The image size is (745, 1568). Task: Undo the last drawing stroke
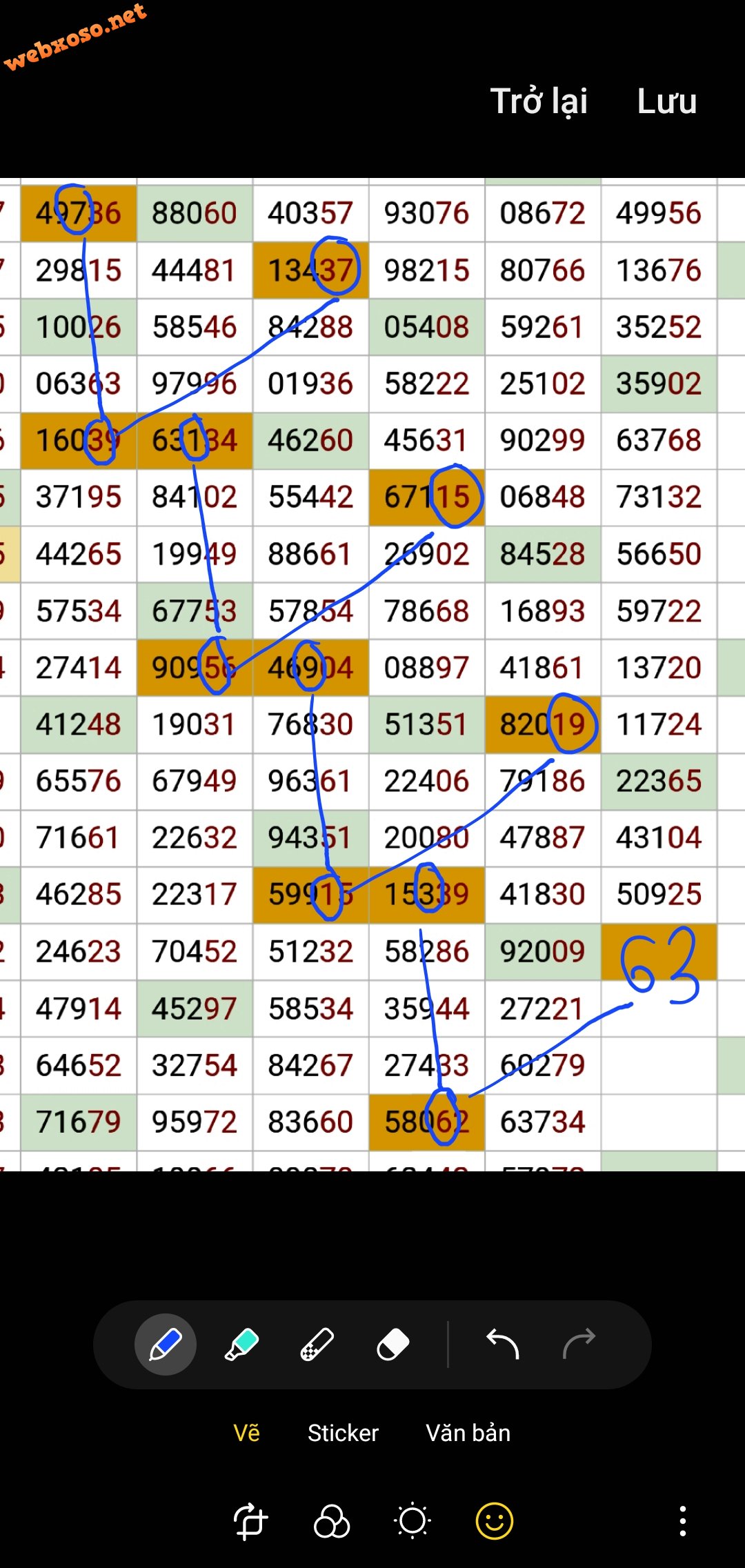click(x=502, y=1344)
